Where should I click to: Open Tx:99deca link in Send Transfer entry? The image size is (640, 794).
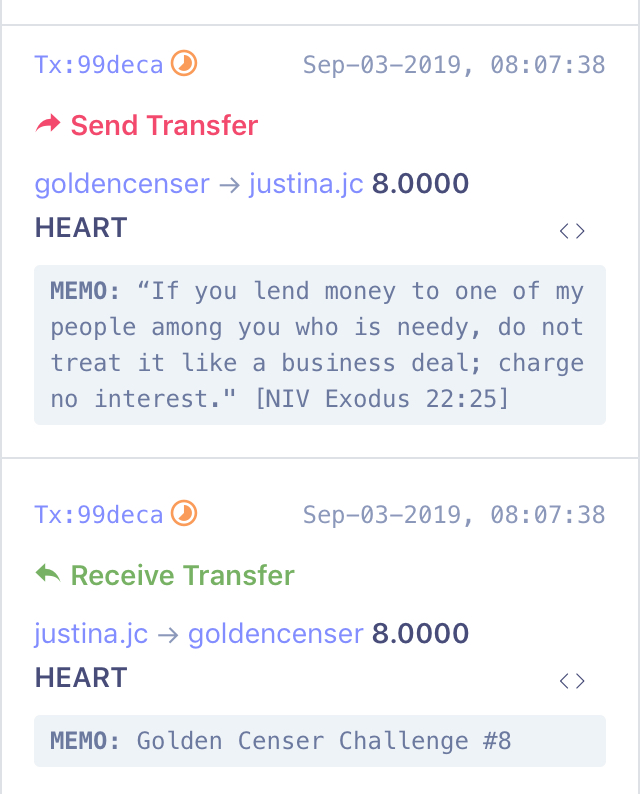(x=98, y=65)
